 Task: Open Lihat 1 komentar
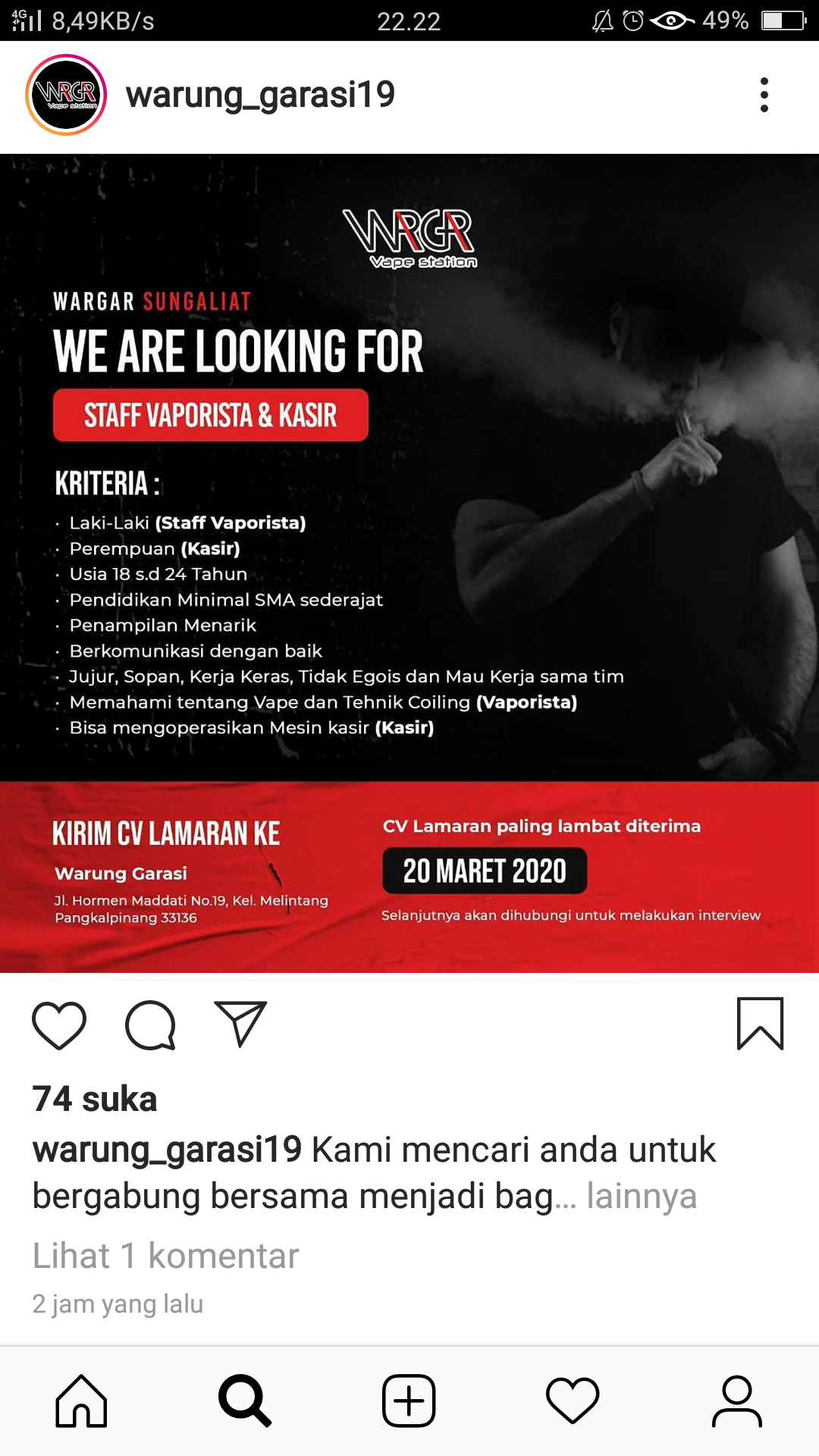[165, 1256]
